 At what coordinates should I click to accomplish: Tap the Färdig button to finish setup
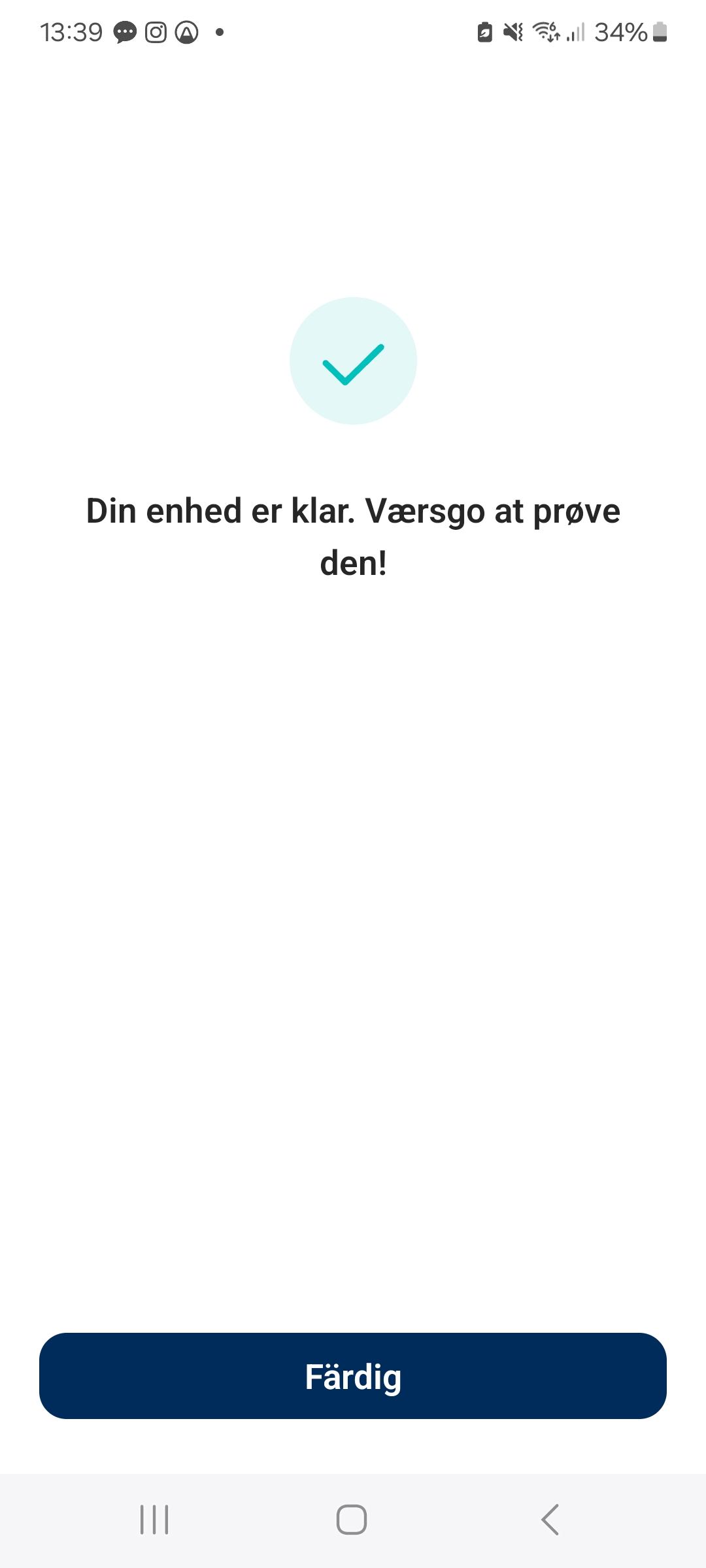(x=353, y=1376)
